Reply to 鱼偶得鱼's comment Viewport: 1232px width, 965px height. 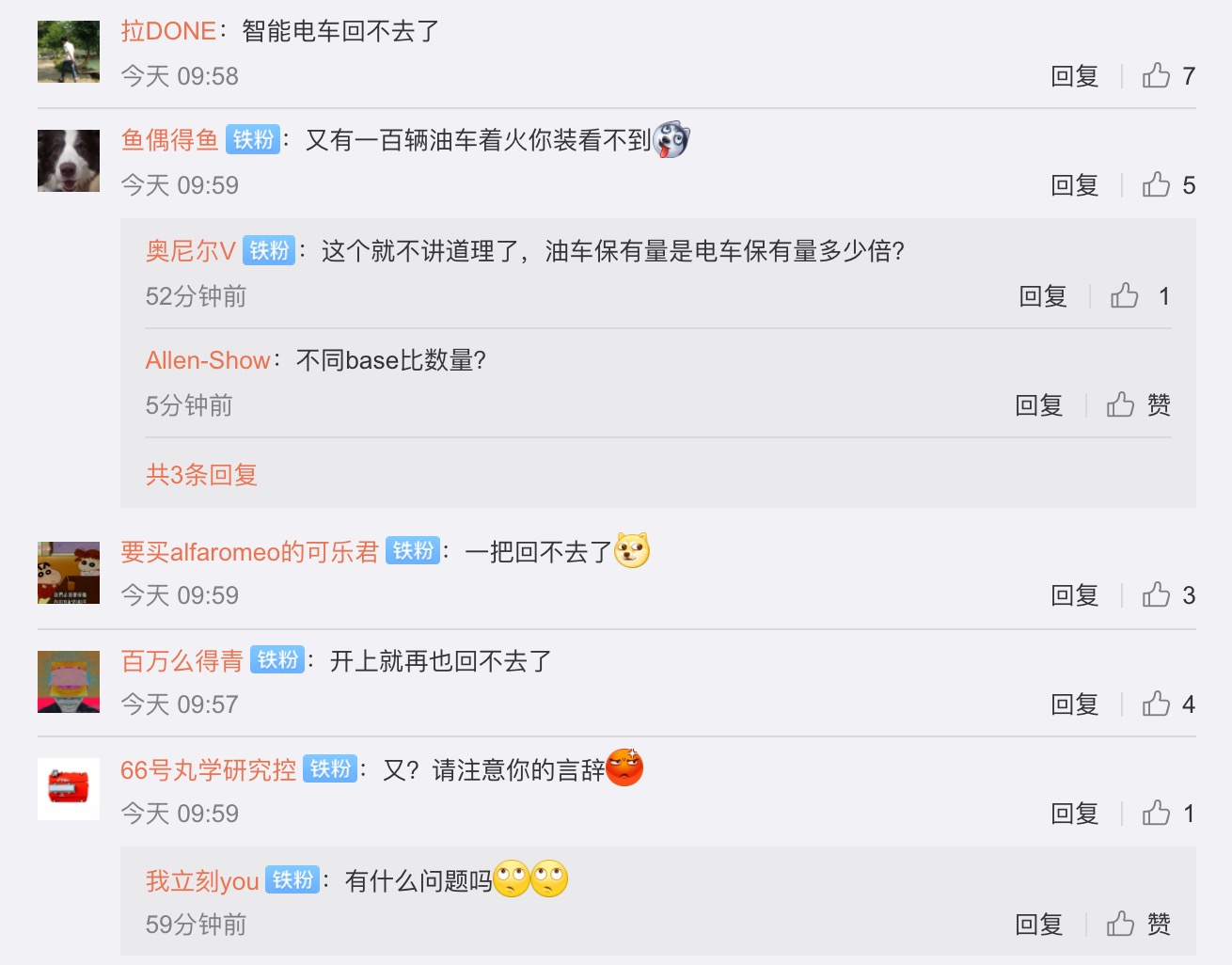[x=1074, y=185]
